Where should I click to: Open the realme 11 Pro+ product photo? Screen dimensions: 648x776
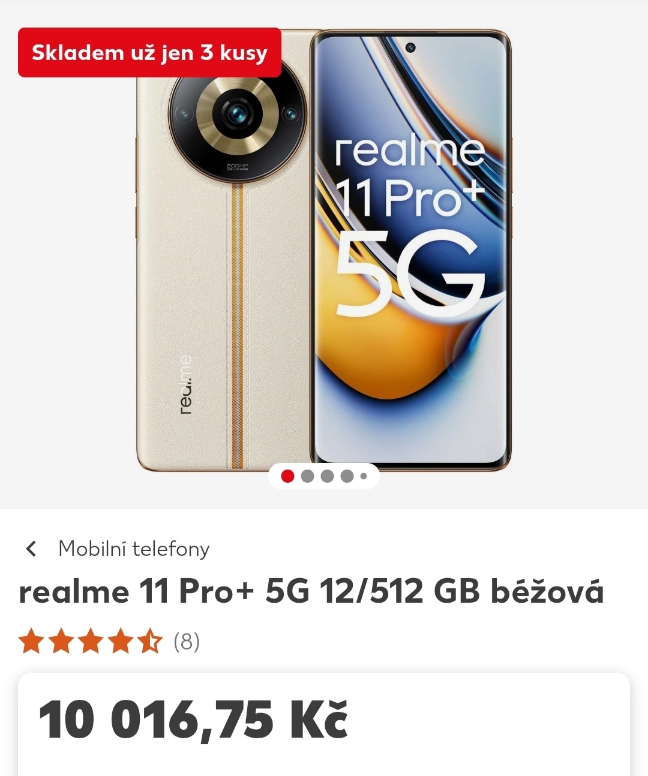[x=324, y=250]
